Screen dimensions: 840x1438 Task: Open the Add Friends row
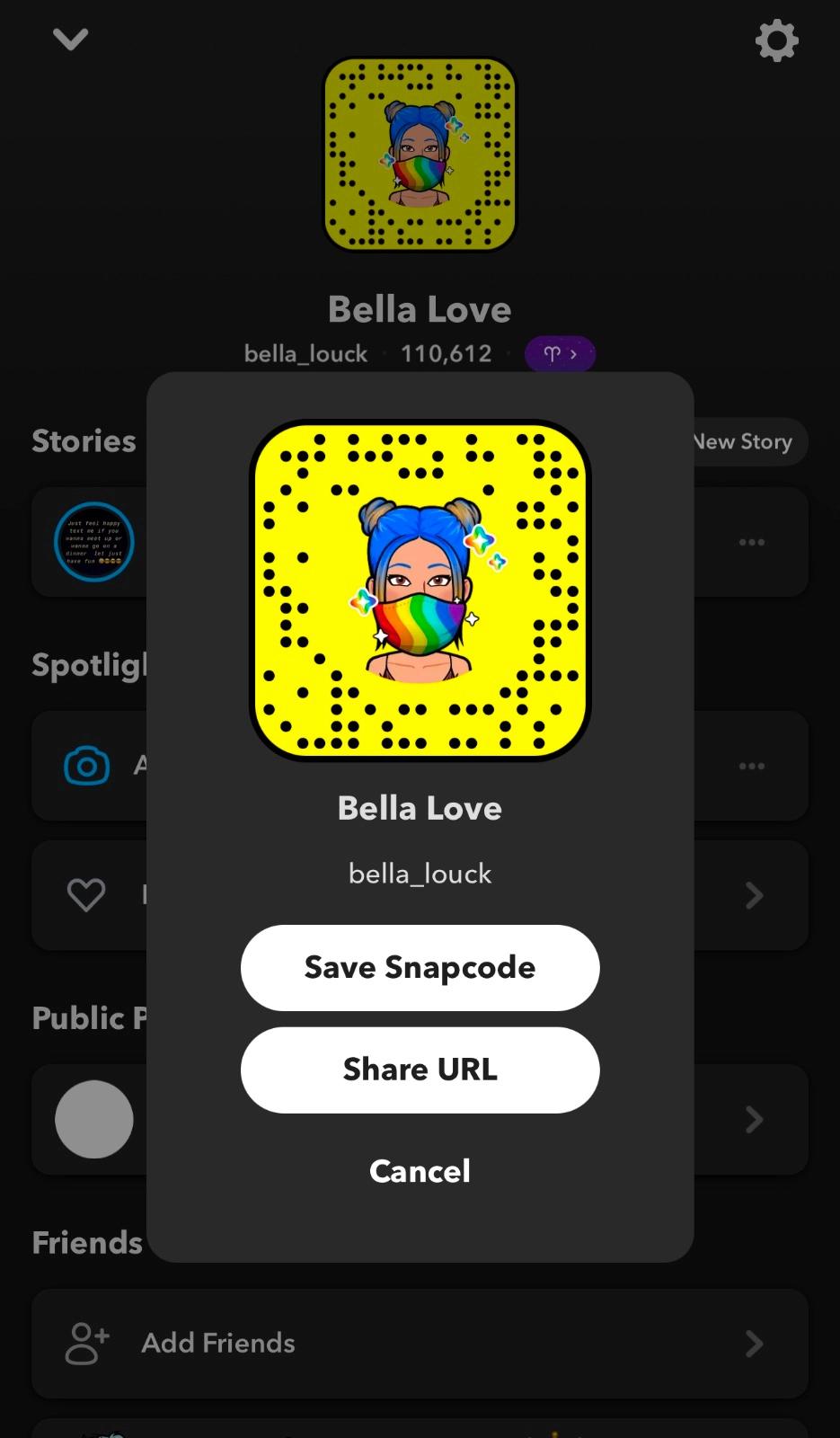[x=420, y=1343]
